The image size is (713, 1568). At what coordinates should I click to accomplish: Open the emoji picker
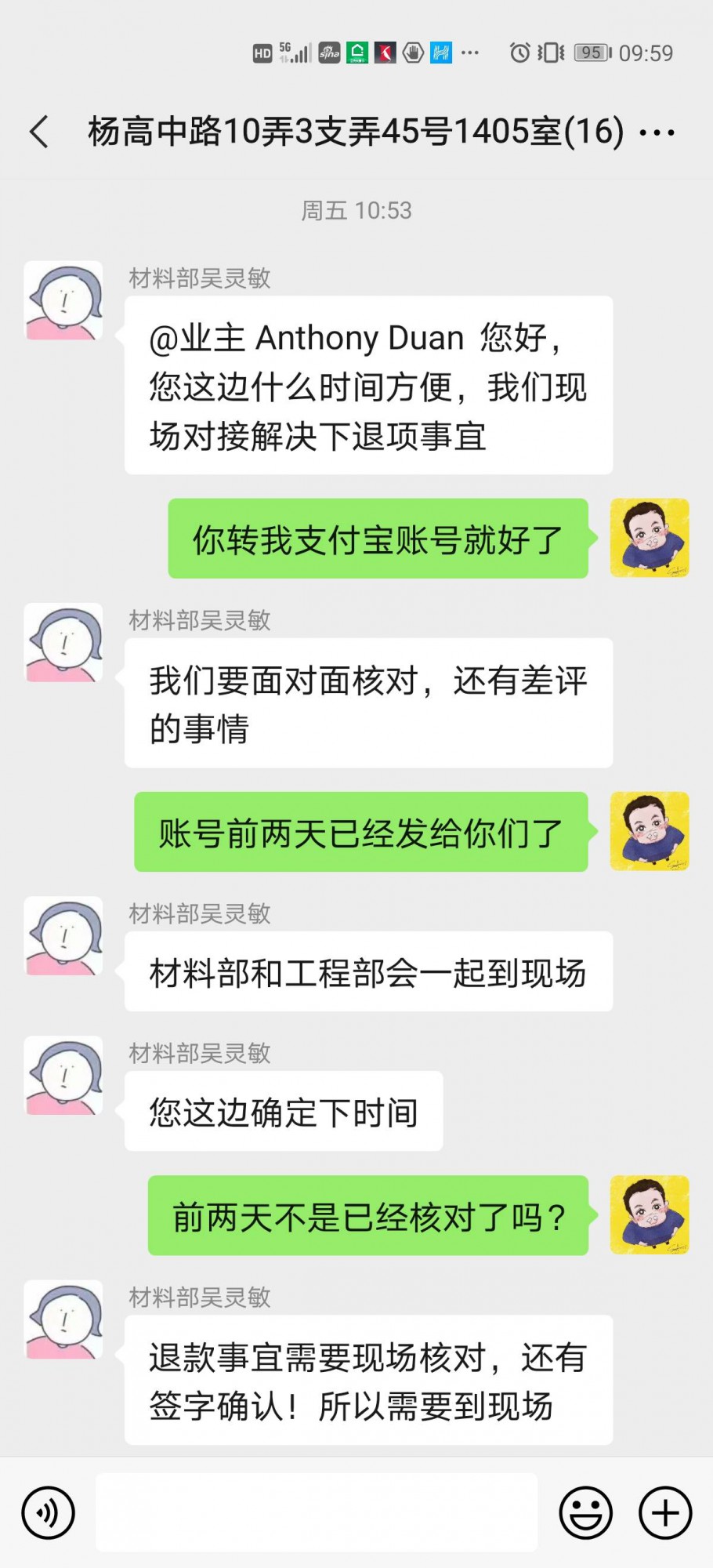pyautogui.click(x=585, y=1512)
